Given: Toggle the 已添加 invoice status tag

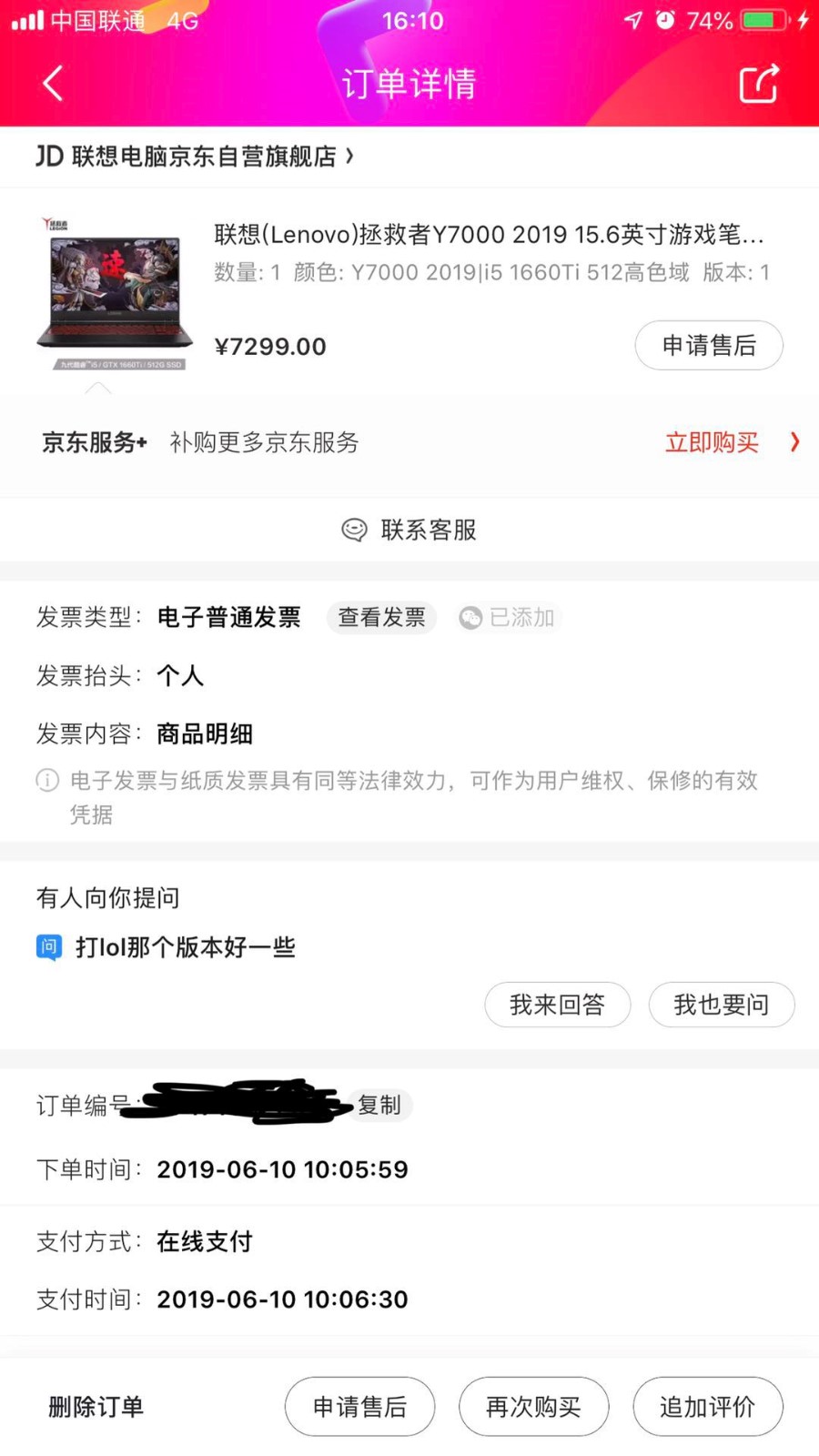Looking at the screenshot, I should 509,617.
